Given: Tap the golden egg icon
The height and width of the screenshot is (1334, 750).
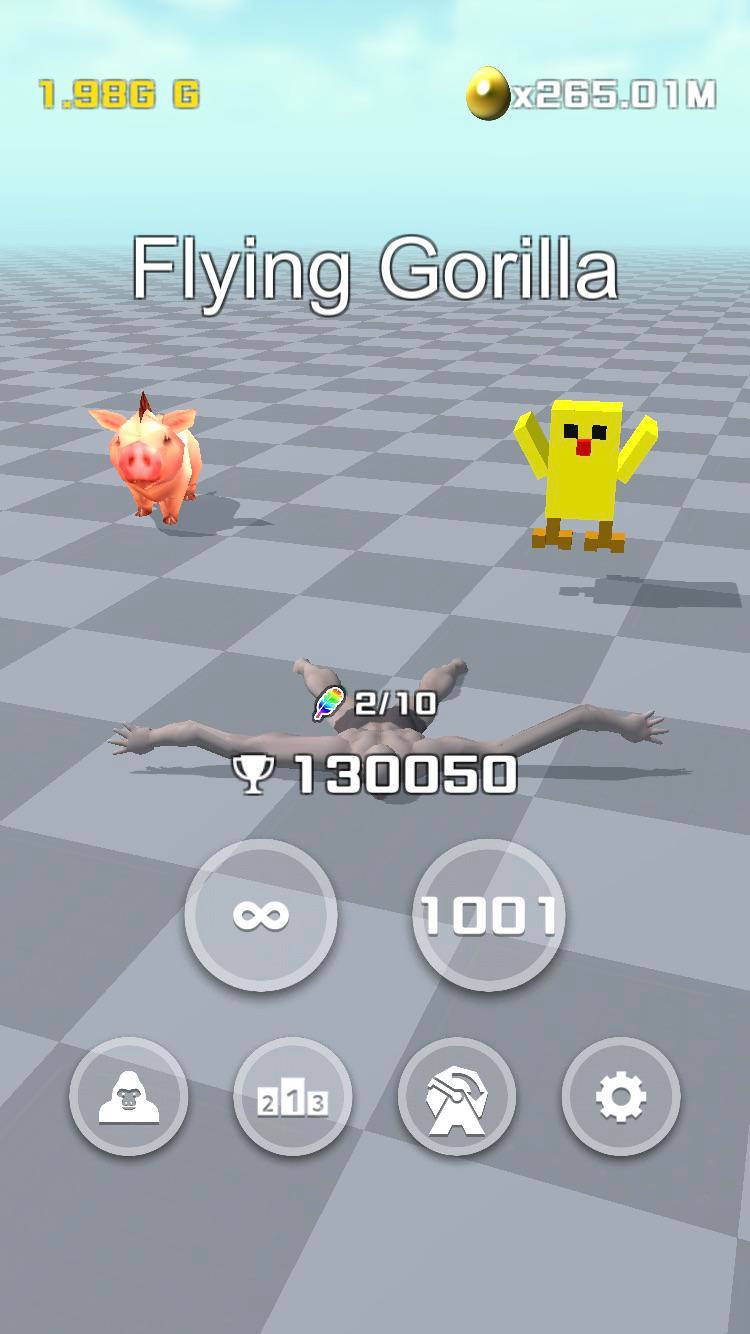Looking at the screenshot, I should (489, 91).
